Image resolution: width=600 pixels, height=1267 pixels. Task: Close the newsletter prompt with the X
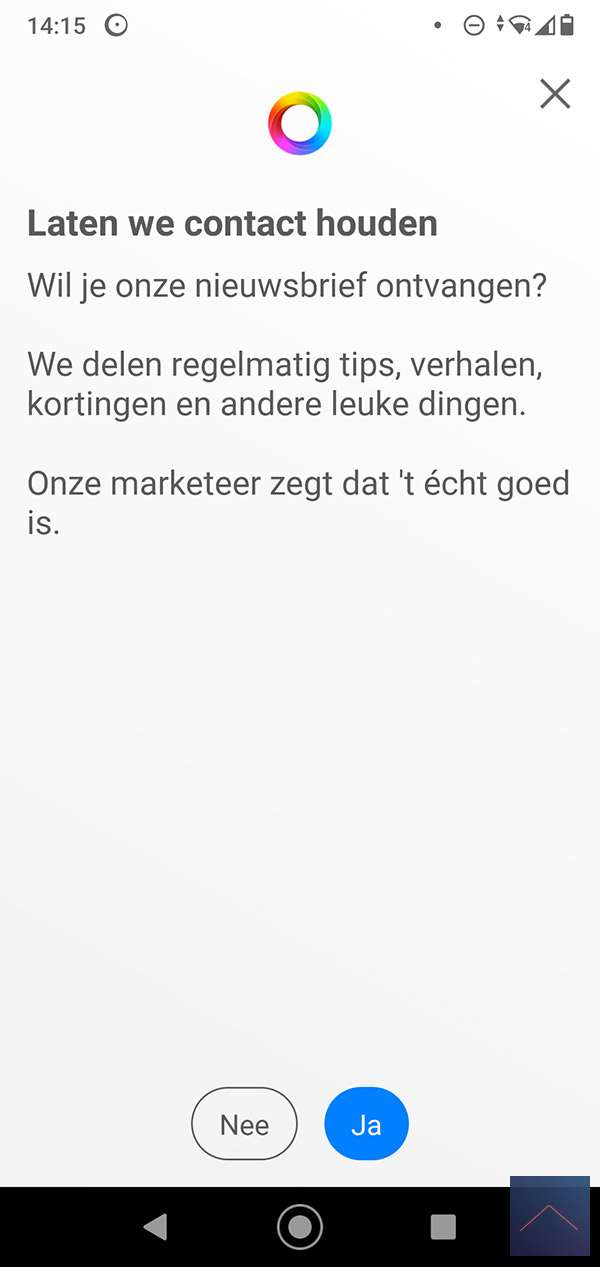click(555, 94)
